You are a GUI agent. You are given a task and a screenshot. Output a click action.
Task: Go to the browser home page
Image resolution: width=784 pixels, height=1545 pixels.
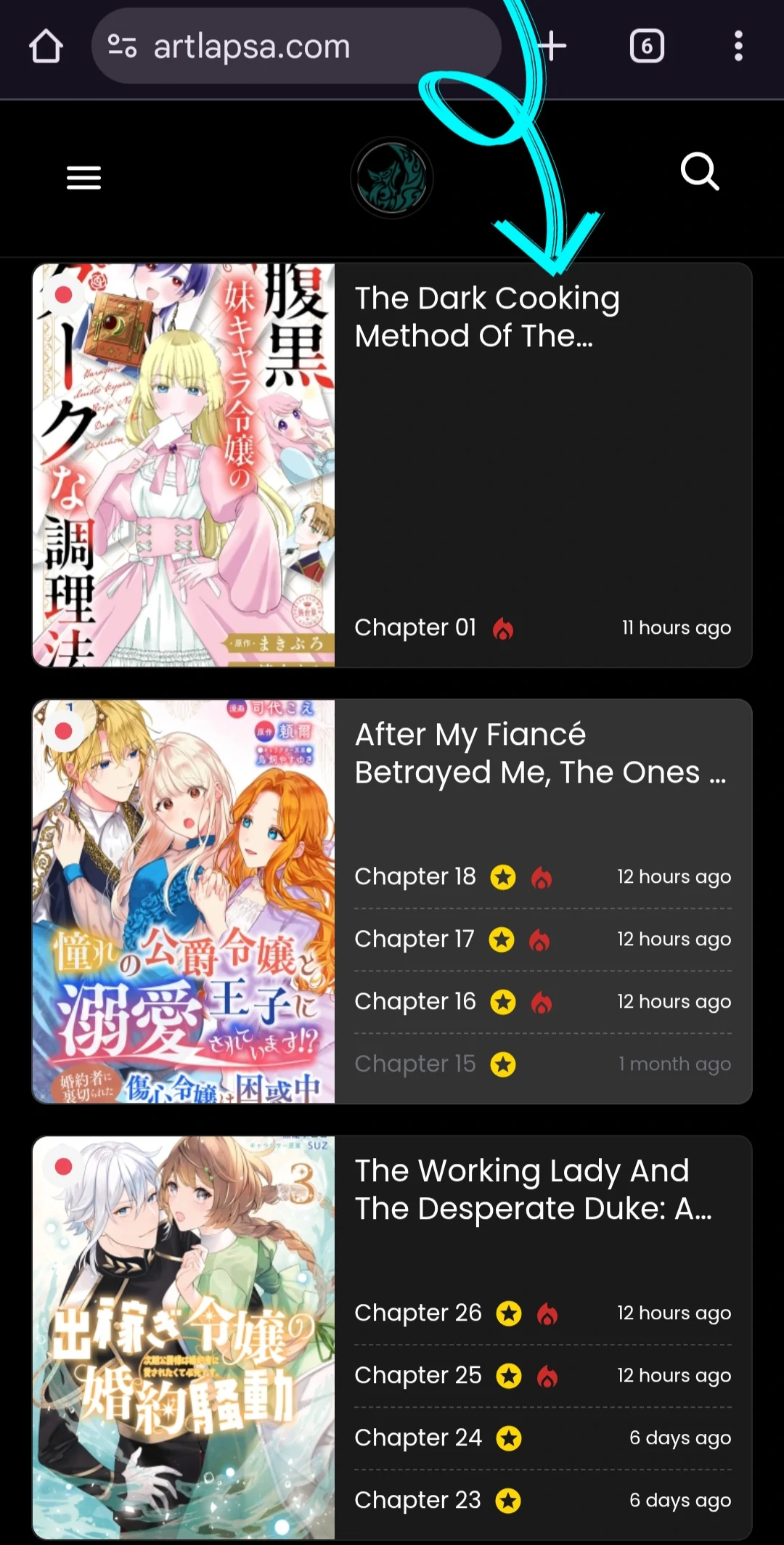point(46,46)
